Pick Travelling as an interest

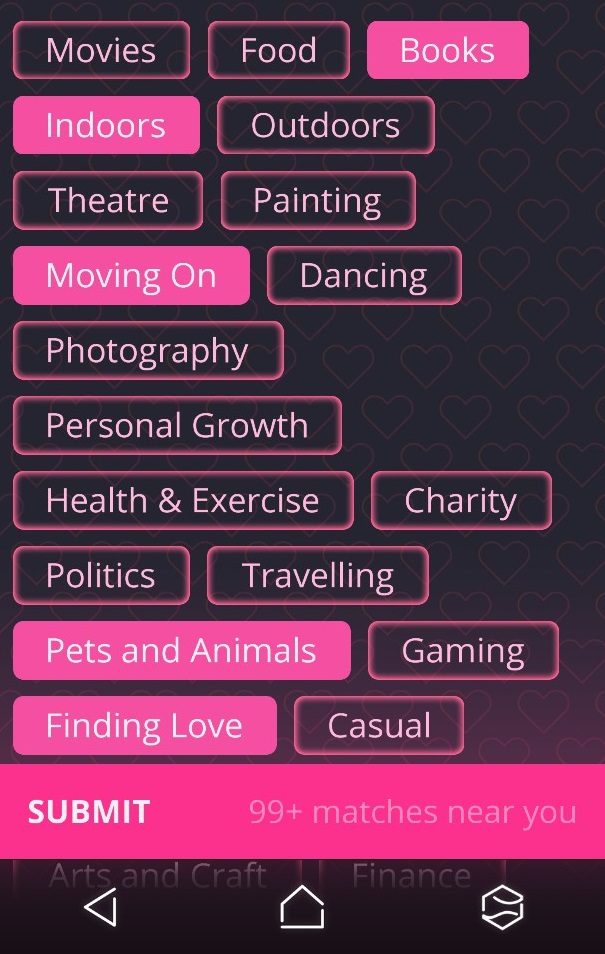(317, 575)
